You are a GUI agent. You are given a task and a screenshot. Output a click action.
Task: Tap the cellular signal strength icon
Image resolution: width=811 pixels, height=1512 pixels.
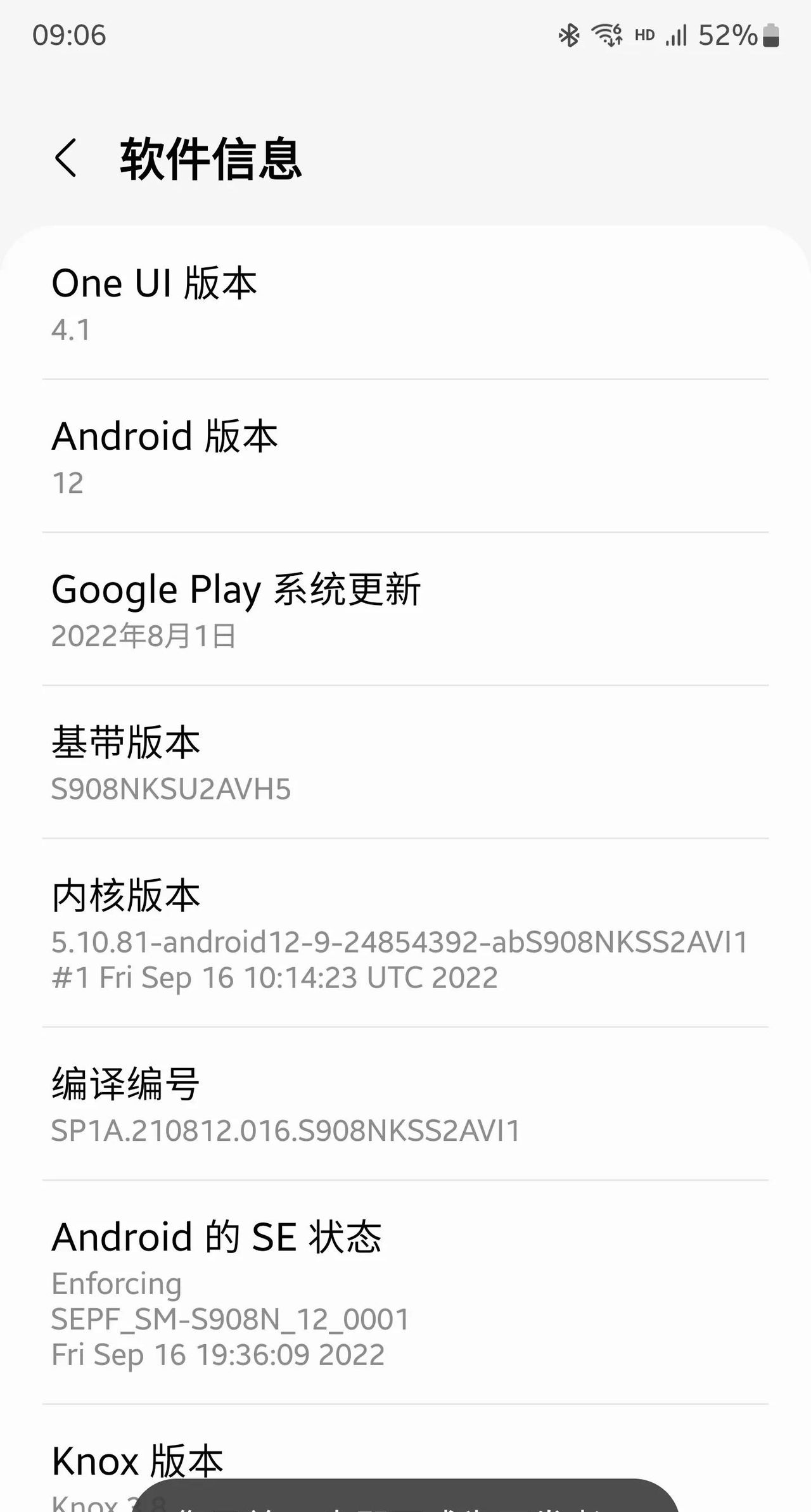click(x=677, y=35)
